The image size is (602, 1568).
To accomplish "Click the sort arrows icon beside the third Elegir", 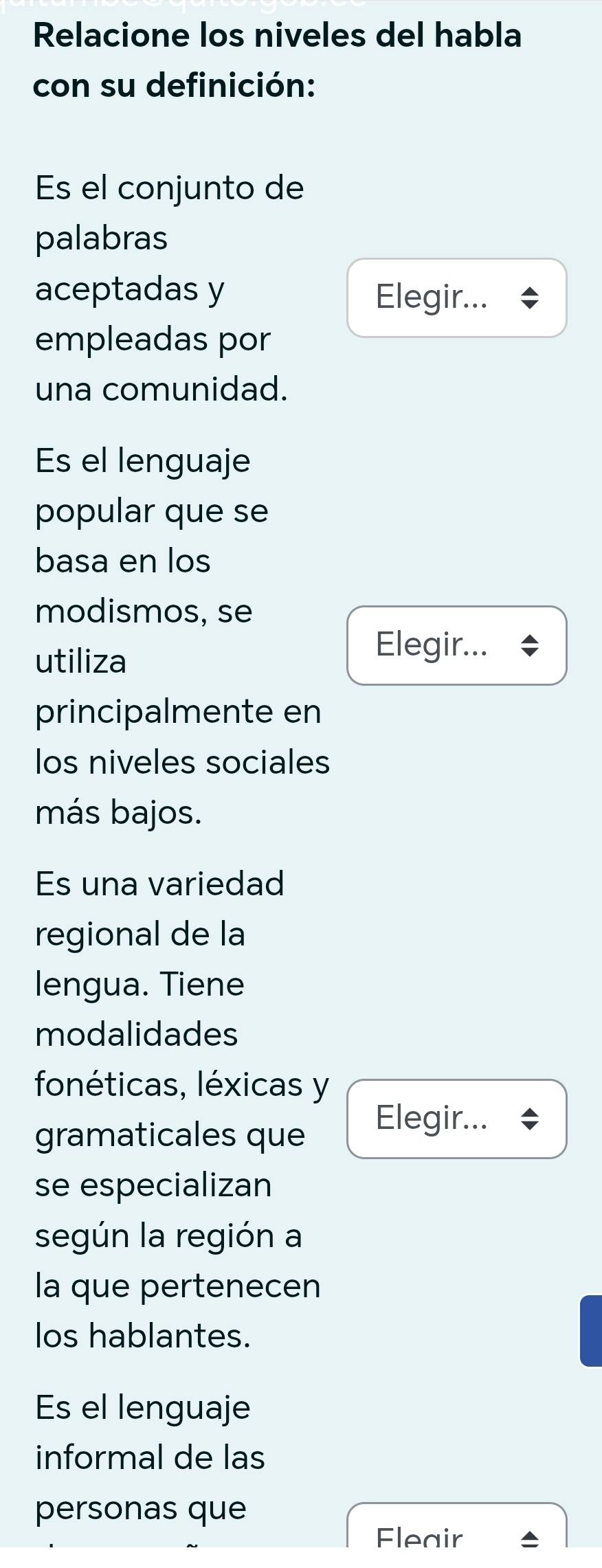I will [531, 1119].
